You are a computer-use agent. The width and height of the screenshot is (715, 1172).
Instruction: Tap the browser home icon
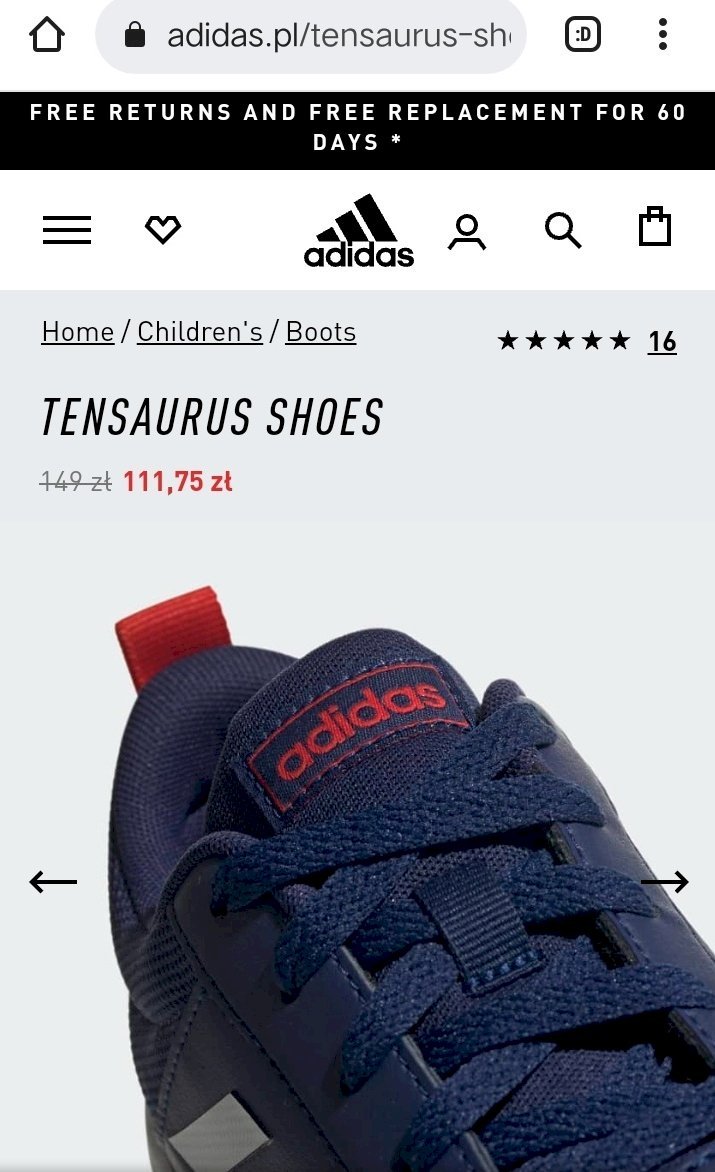46,34
